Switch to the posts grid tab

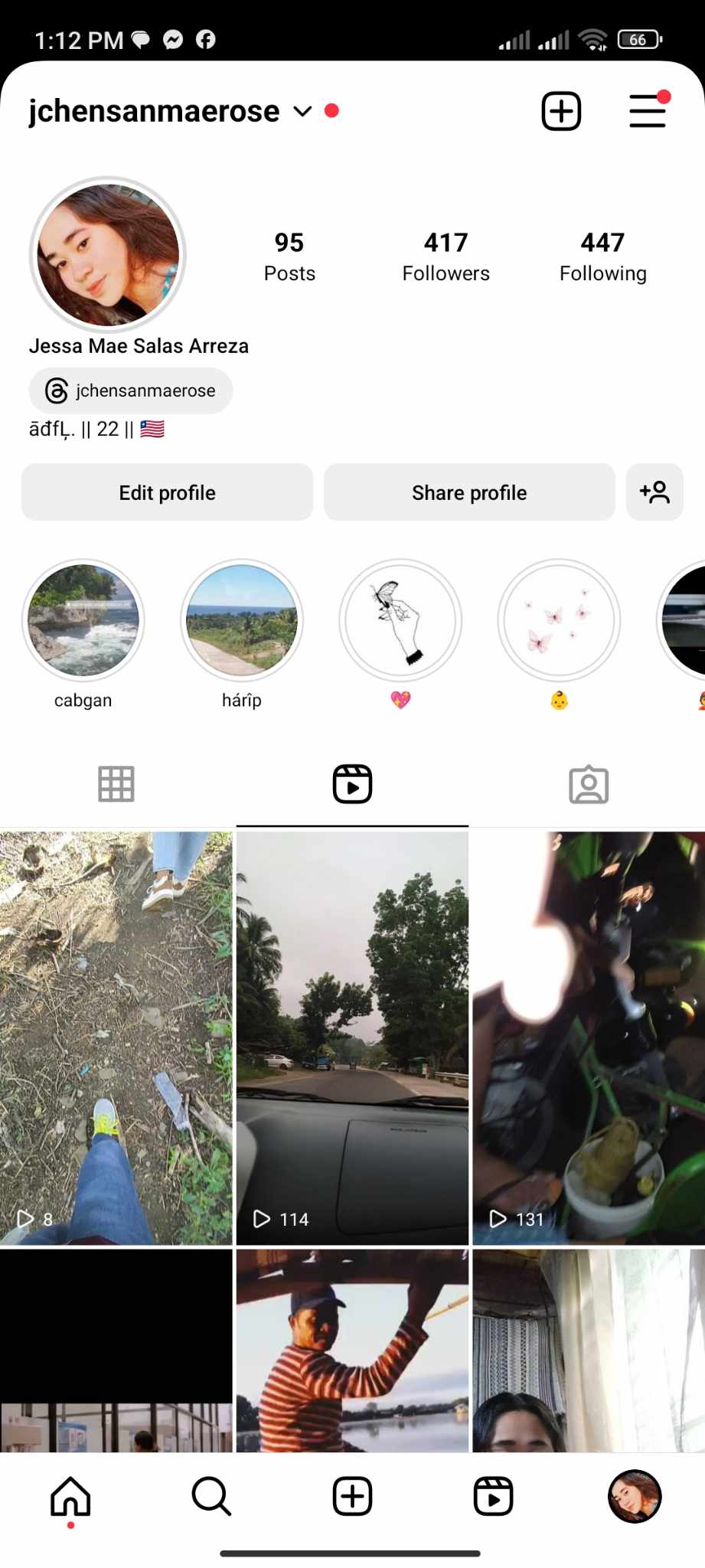coord(116,785)
